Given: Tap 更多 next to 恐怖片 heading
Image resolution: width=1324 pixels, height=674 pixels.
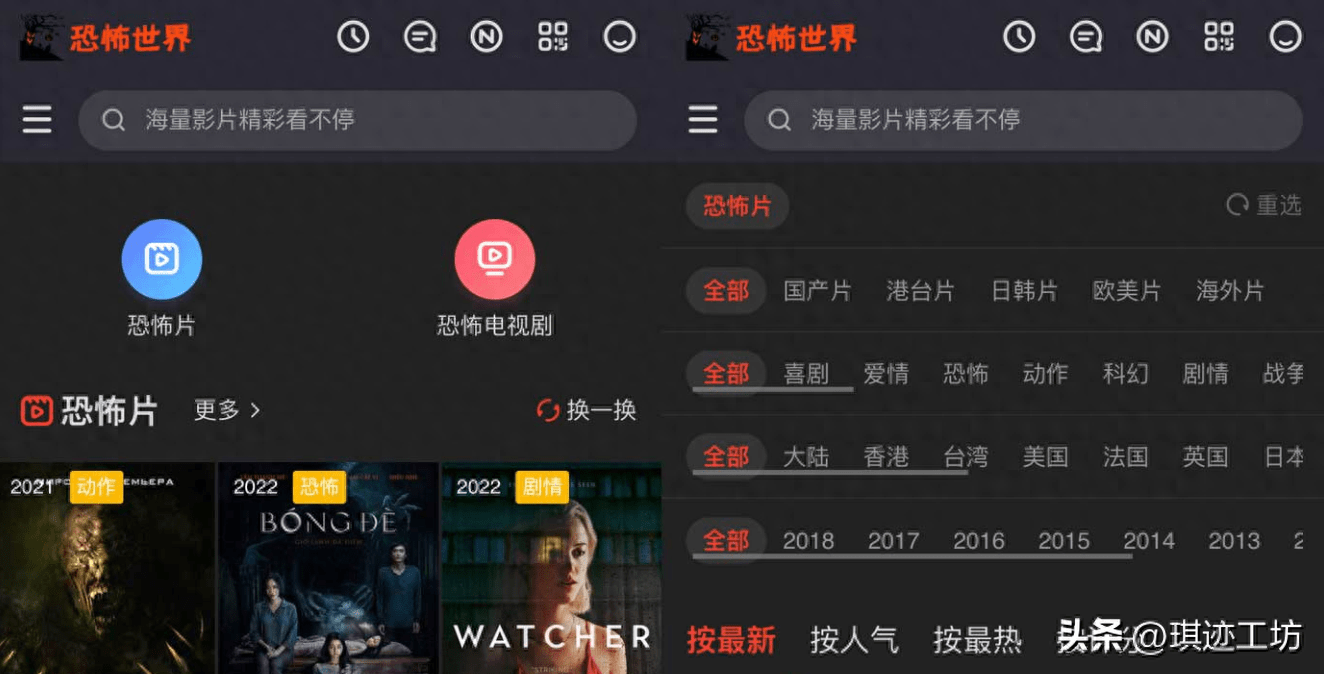Looking at the screenshot, I should click(226, 410).
